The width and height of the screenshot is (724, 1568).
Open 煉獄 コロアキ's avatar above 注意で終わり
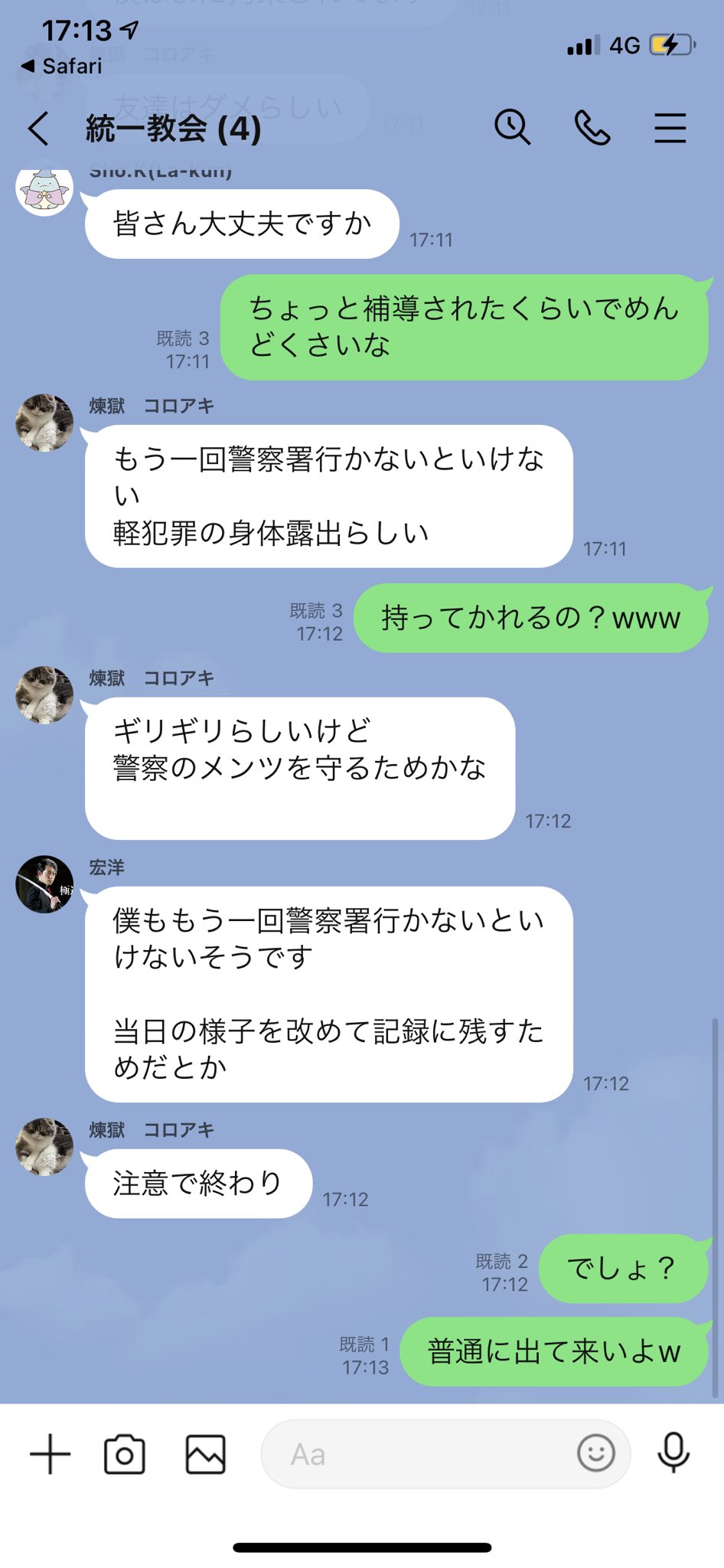tap(44, 1146)
